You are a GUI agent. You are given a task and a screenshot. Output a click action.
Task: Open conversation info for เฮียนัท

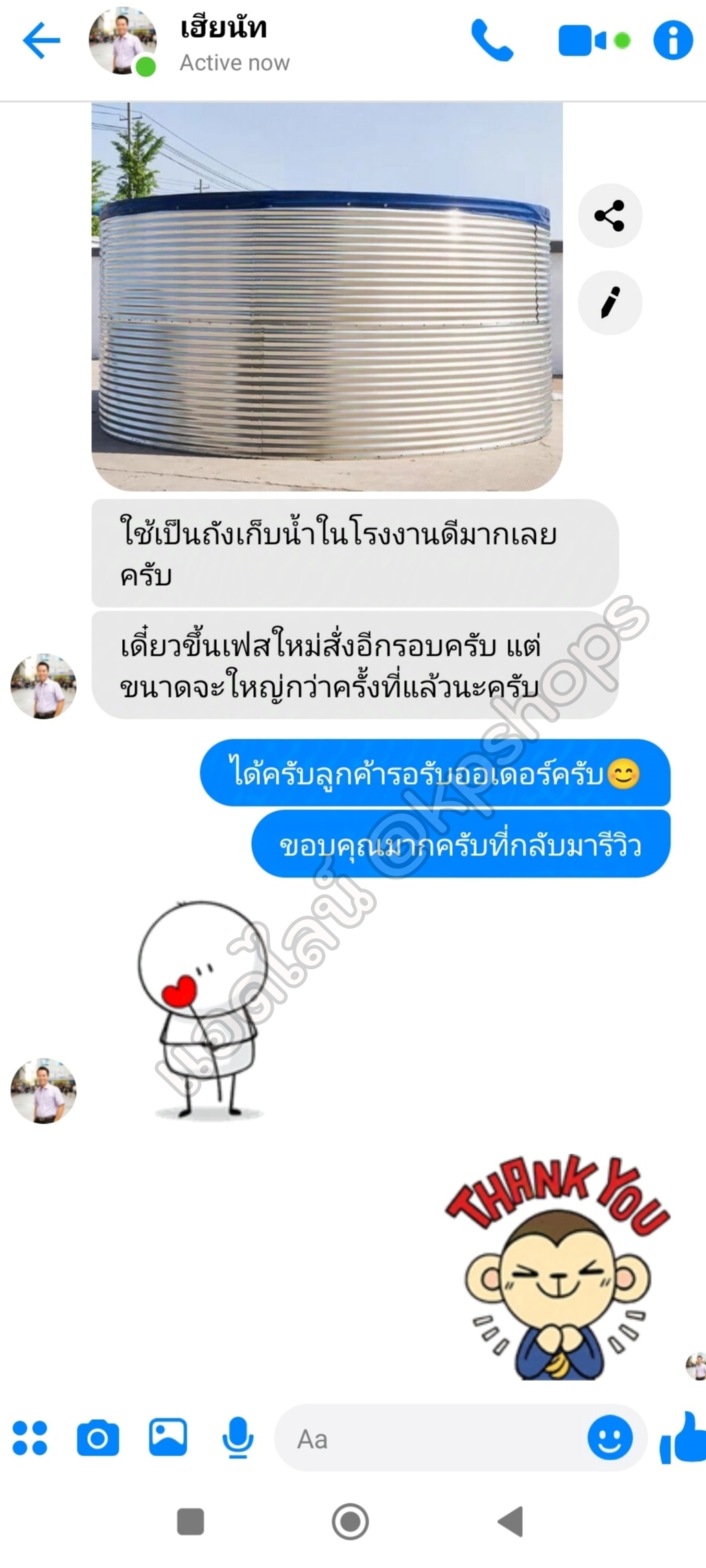coord(672,40)
